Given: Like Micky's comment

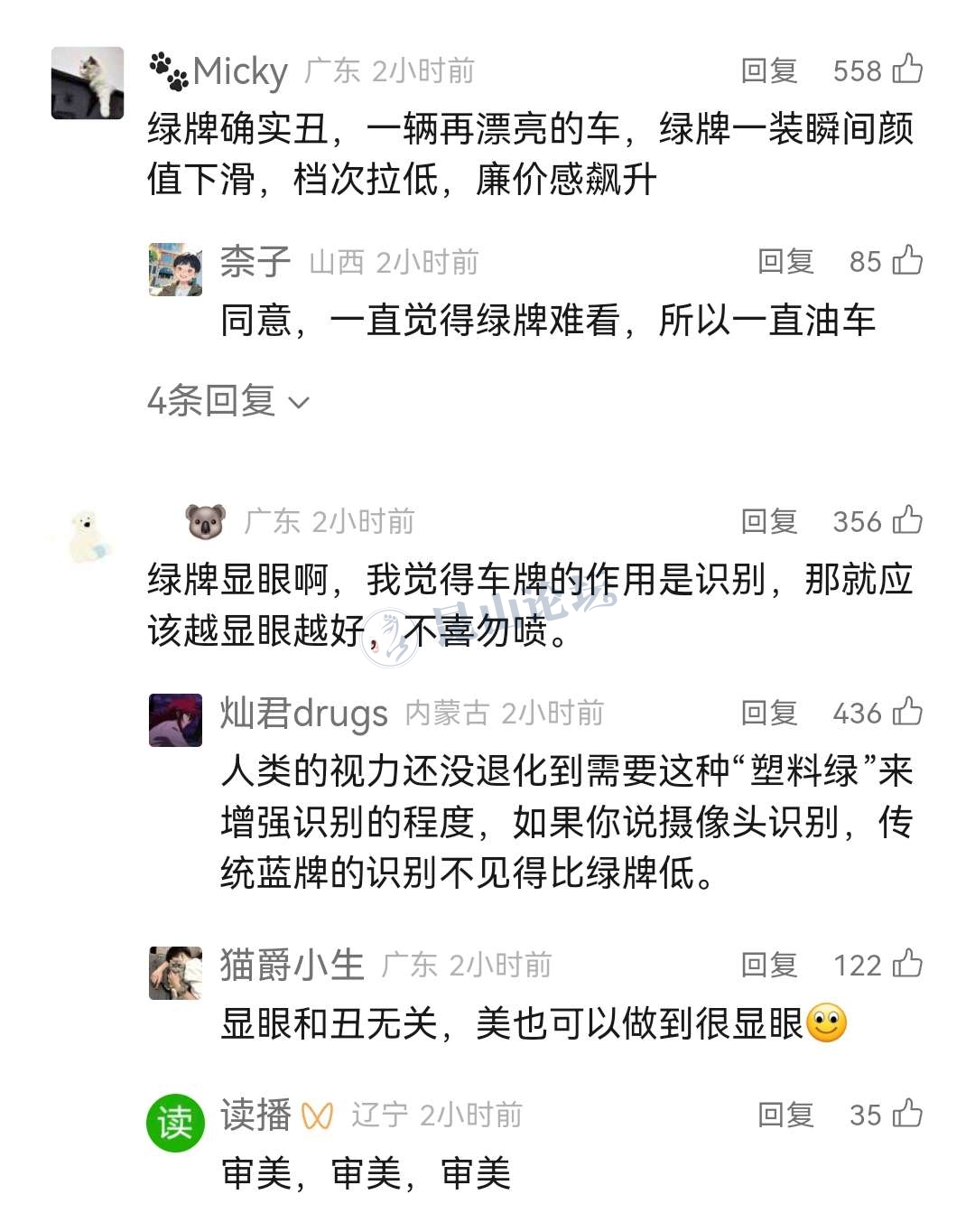Looking at the screenshot, I should point(906,70).
